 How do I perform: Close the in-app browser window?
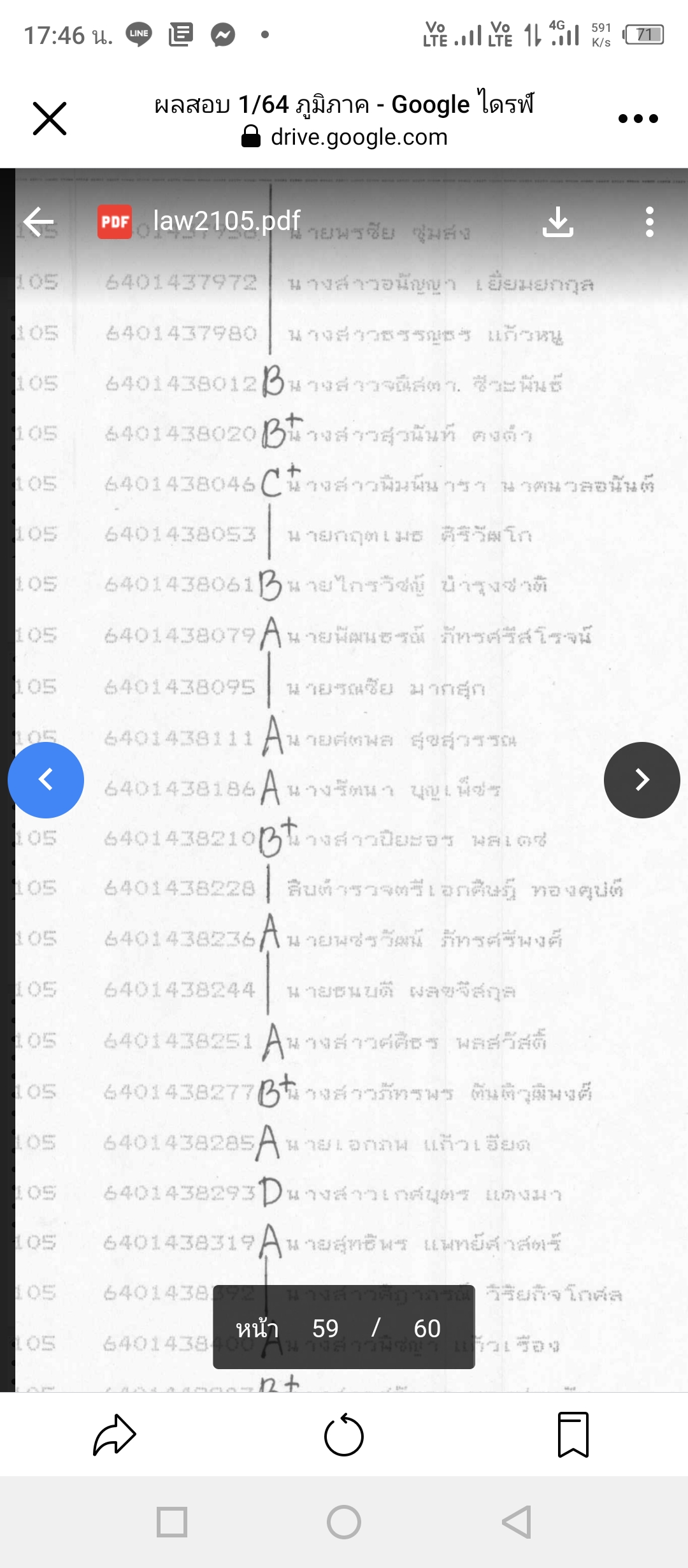pos(50,119)
